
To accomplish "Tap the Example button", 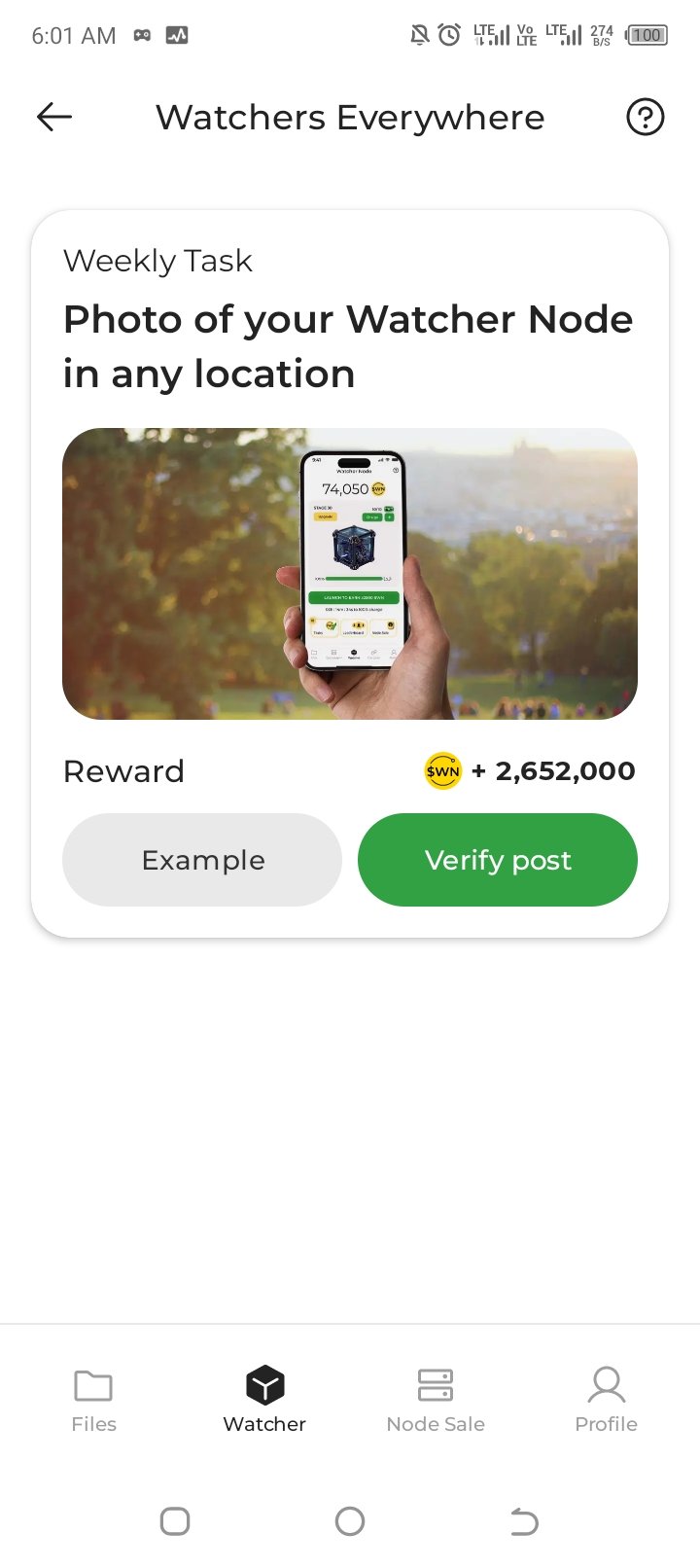I will (202, 860).
